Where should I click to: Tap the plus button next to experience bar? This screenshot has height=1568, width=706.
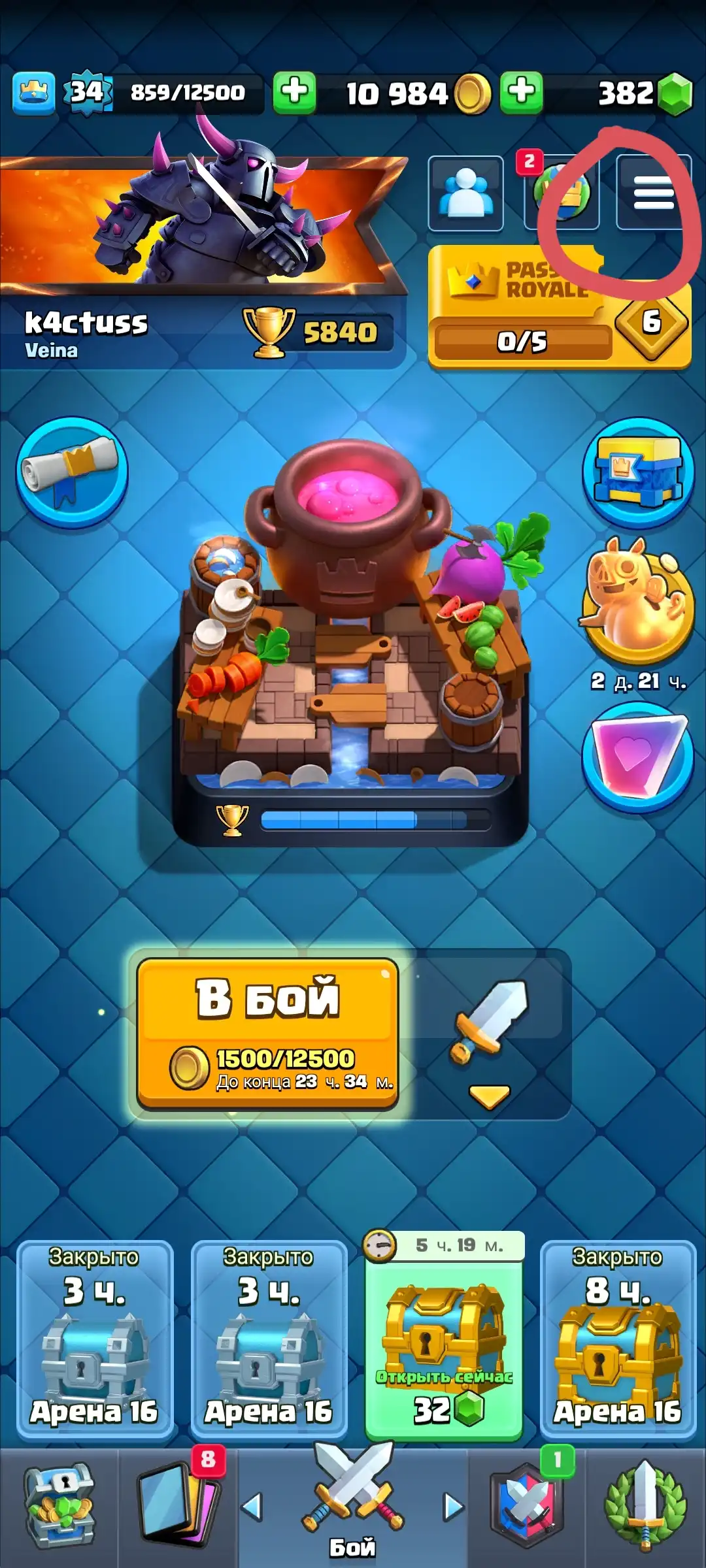coord(294,92)
